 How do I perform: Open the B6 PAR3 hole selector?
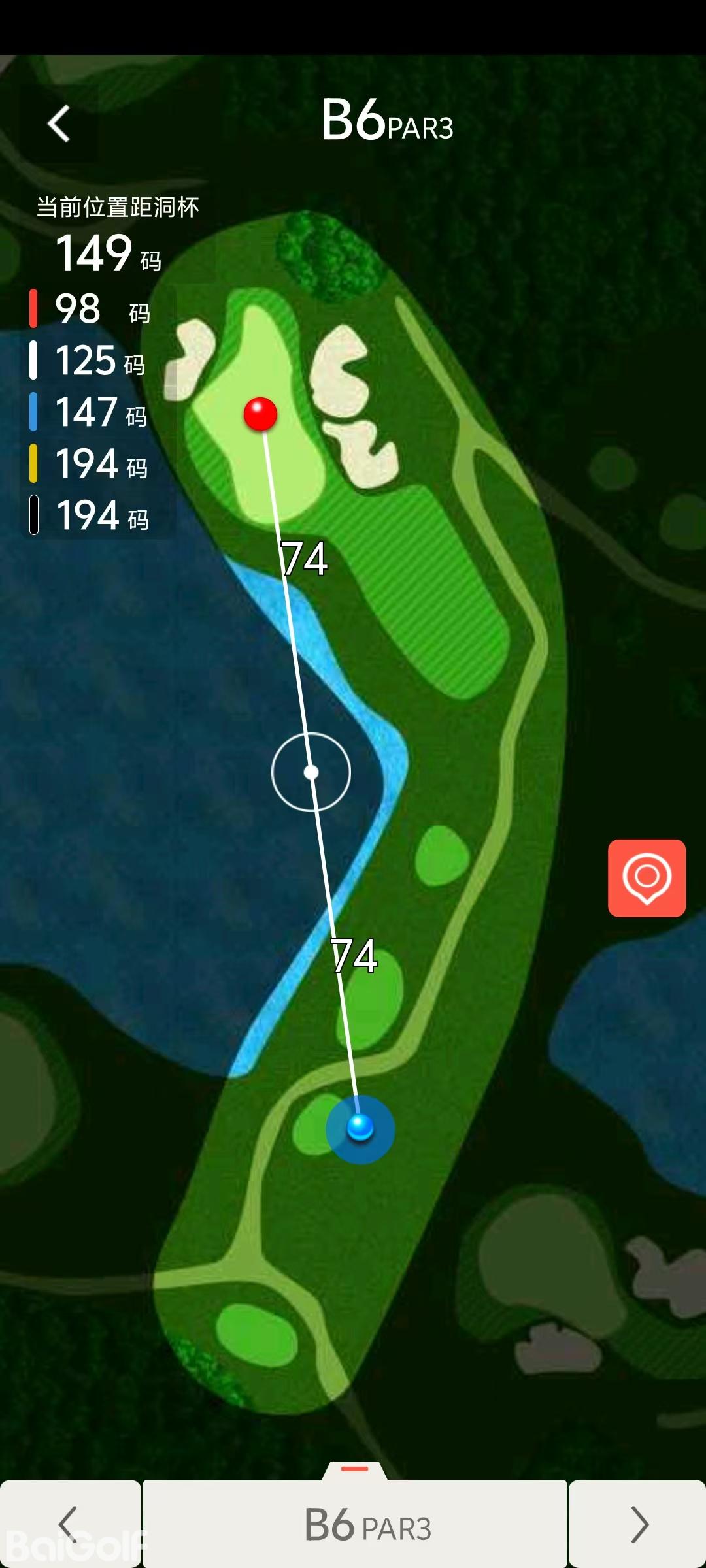(355, 1525)
